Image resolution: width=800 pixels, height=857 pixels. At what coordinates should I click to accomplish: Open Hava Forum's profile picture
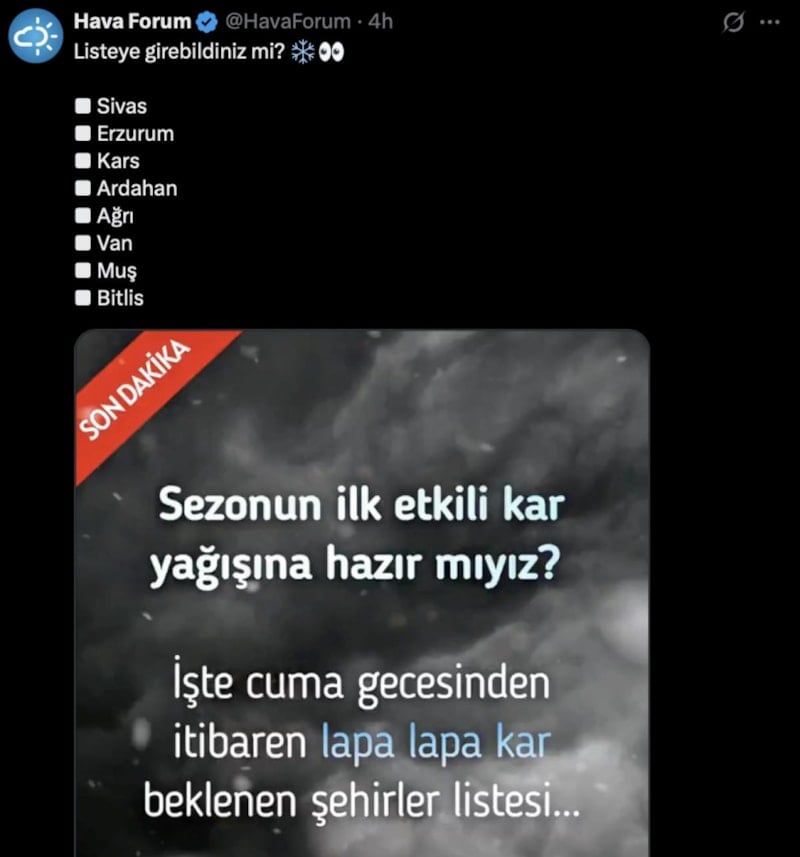(x=36, y=36)
